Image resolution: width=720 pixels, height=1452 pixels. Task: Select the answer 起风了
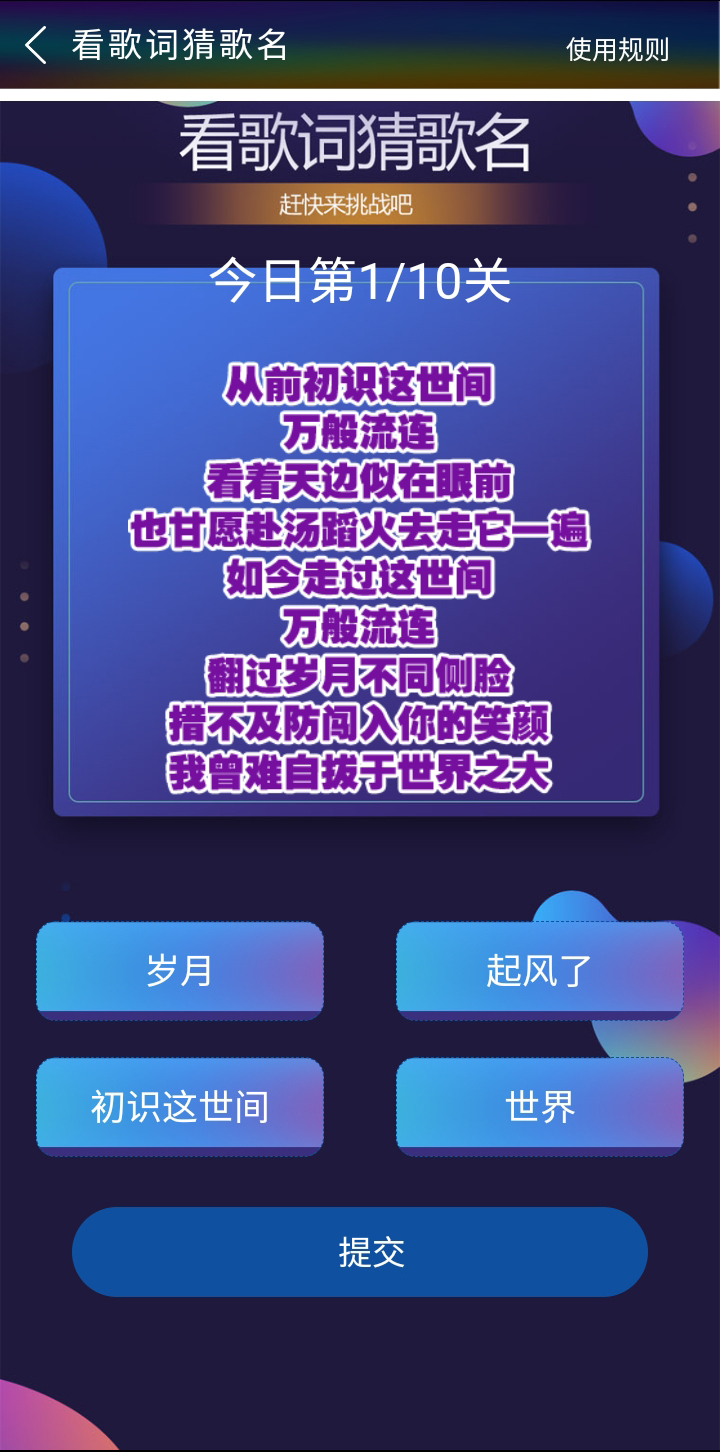click(540, 970)
